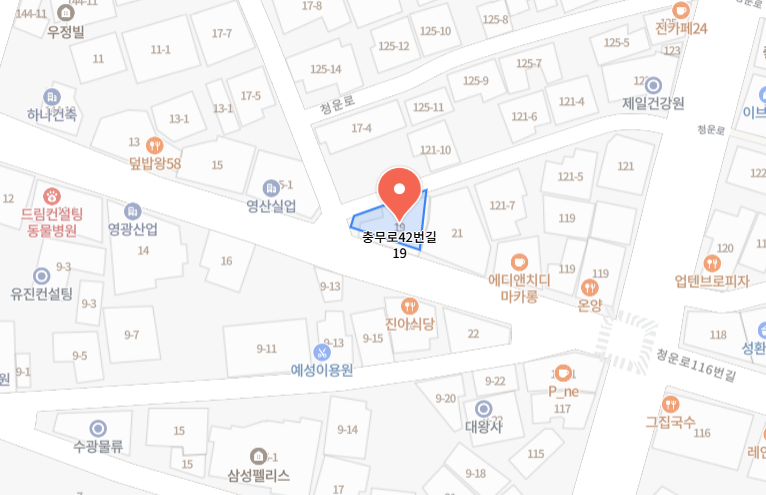
Task: Select the 수광물류 place marker
Action: pos(97,428)
